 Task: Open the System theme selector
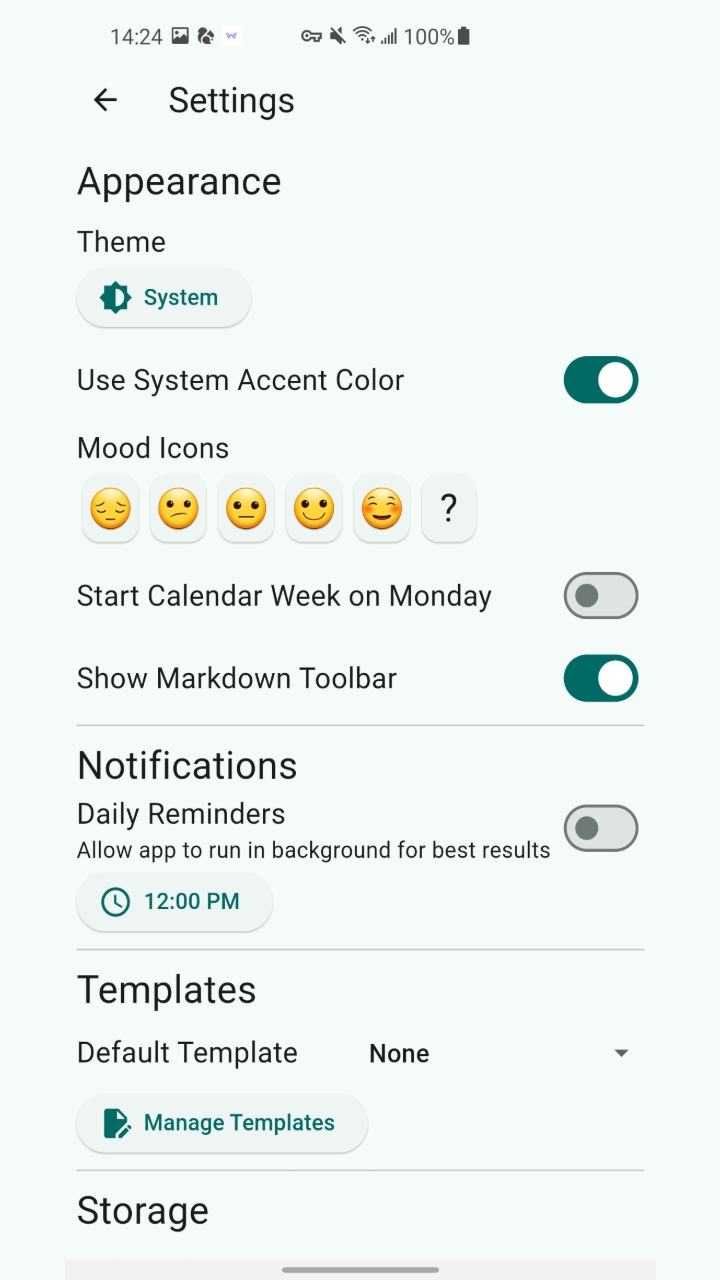click(164, 298)
